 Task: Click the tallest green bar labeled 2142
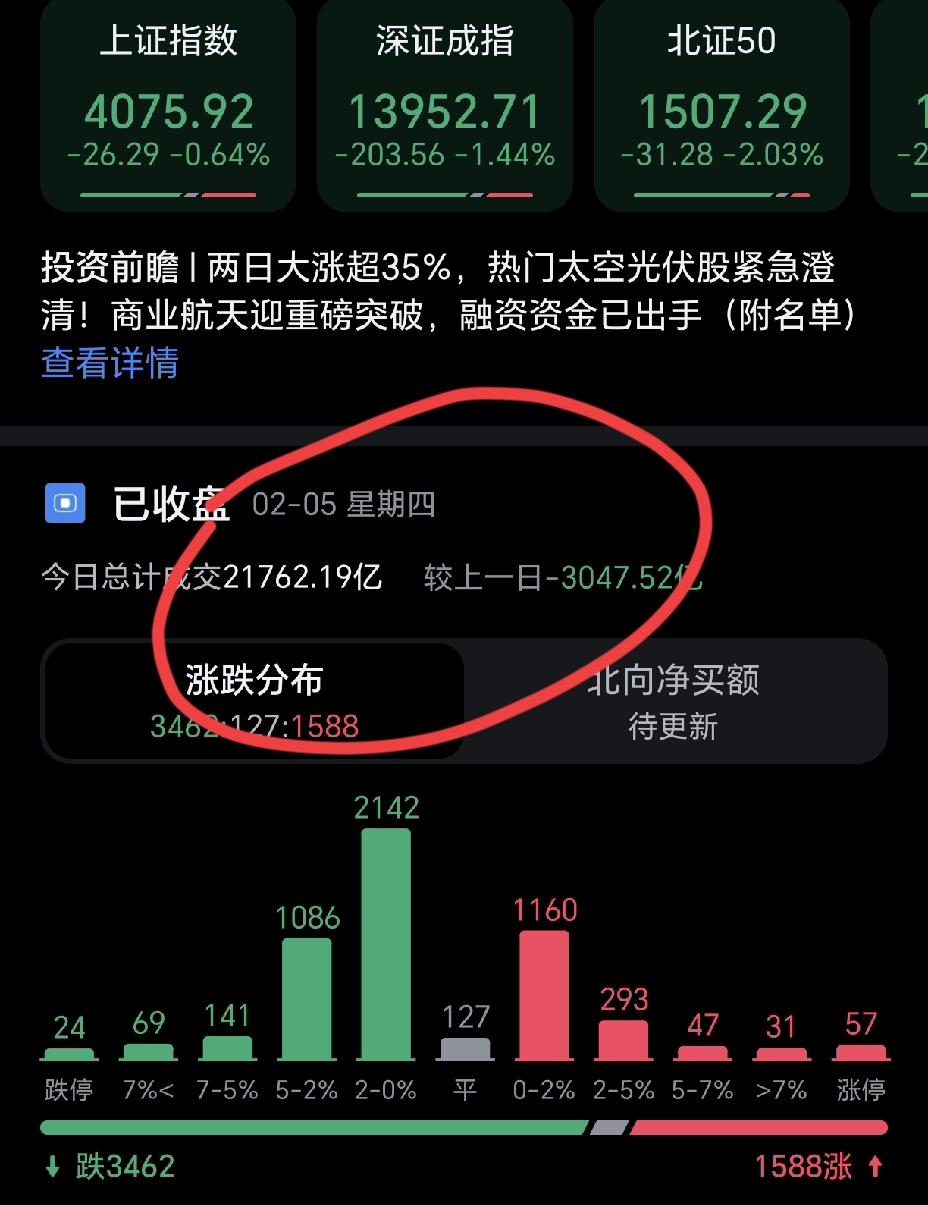(385, 940)
